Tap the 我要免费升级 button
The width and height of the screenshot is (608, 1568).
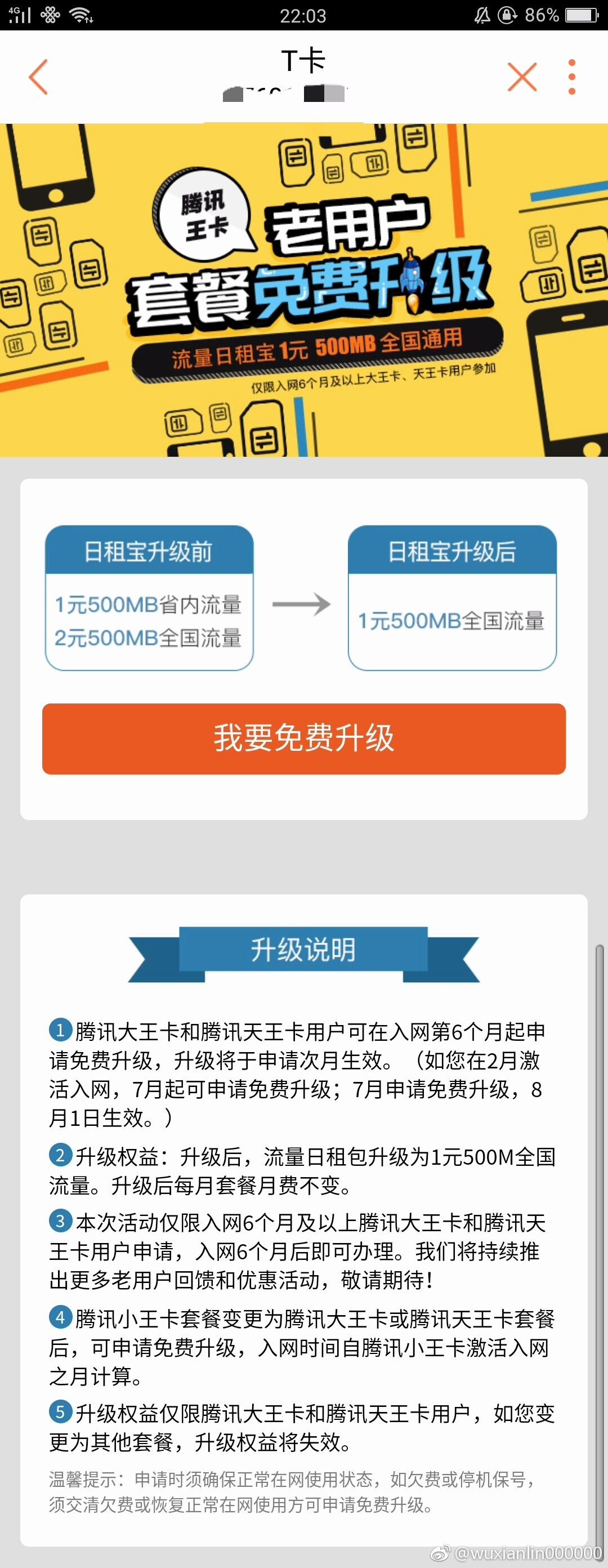tap(303, 738)
